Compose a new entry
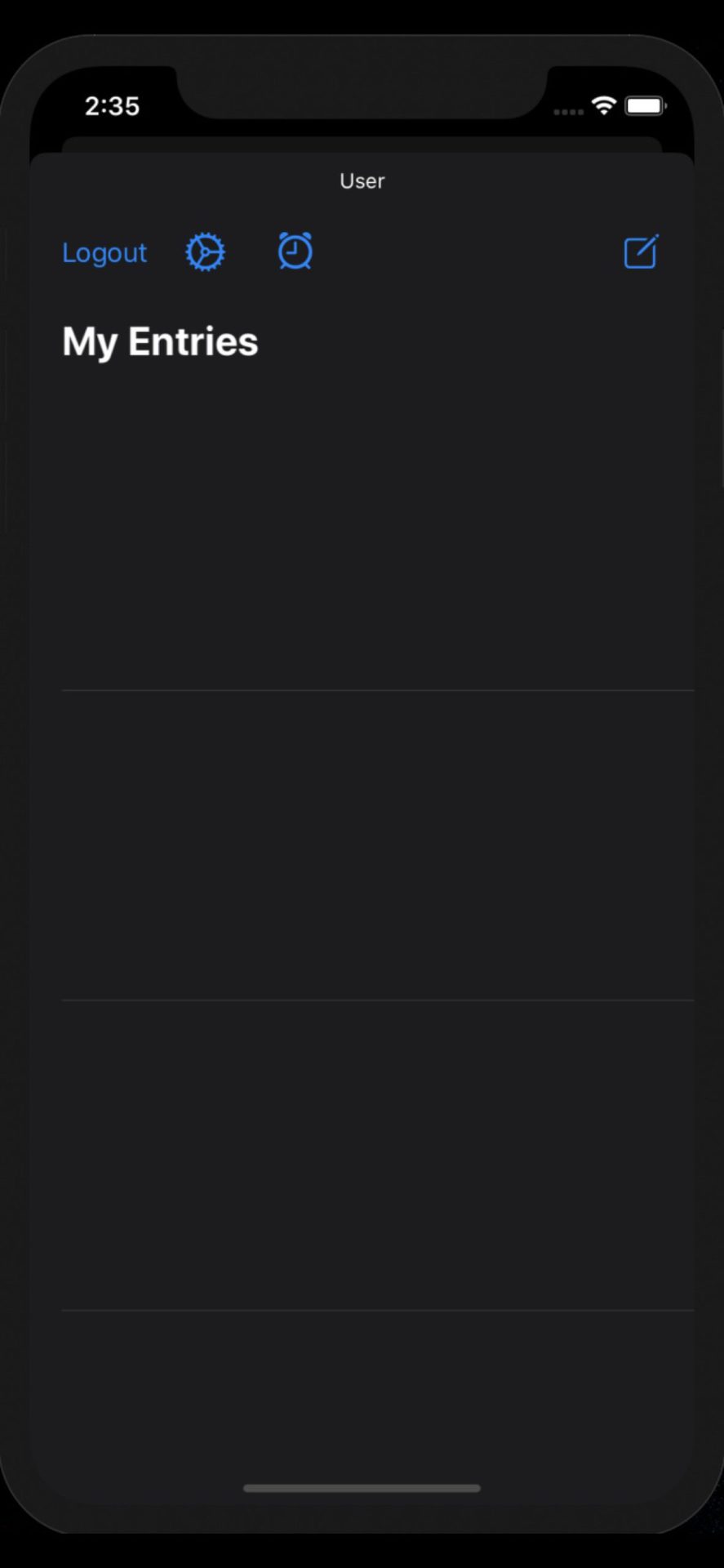724x1568 pixels. pos(641,252)
